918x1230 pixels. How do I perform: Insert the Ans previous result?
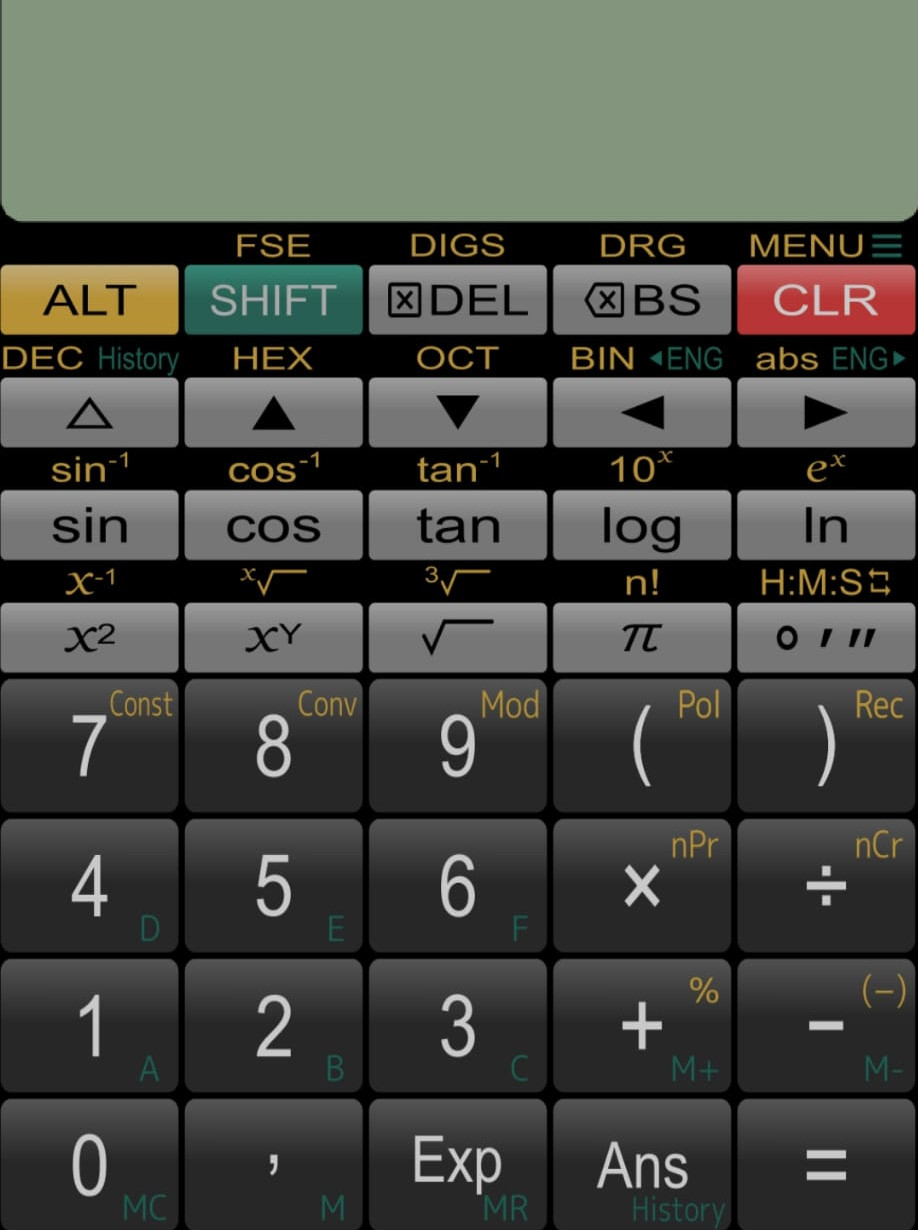[641, 1164]
